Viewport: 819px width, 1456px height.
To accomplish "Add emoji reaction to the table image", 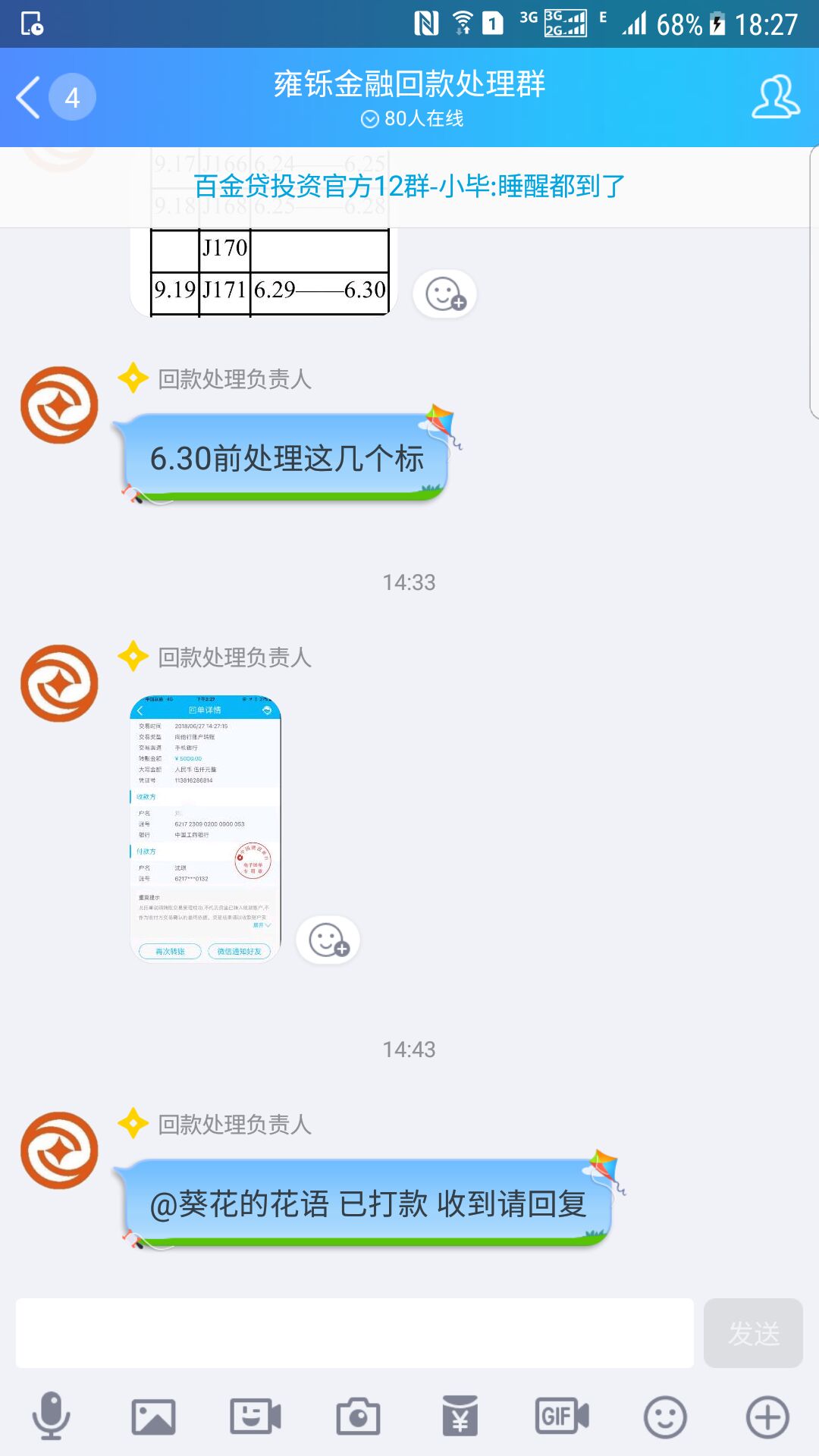I will tap(444, 294).
